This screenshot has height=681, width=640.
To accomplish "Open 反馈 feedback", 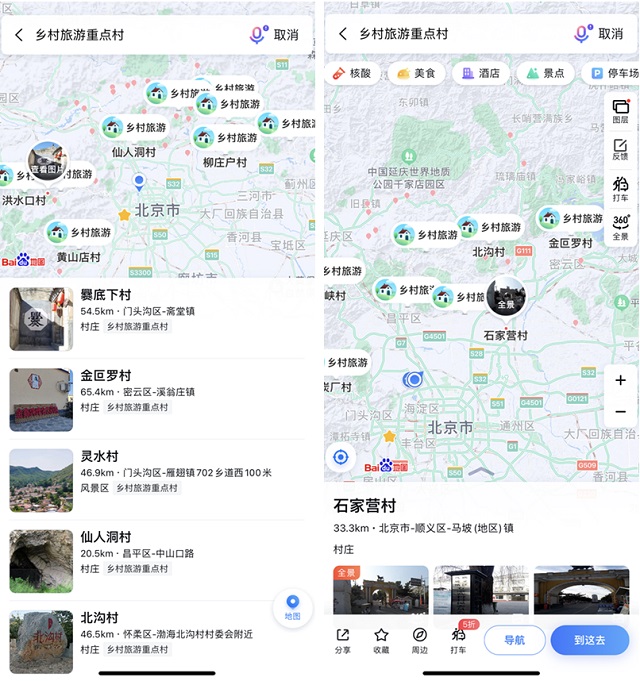I will (x=620, y=149).
